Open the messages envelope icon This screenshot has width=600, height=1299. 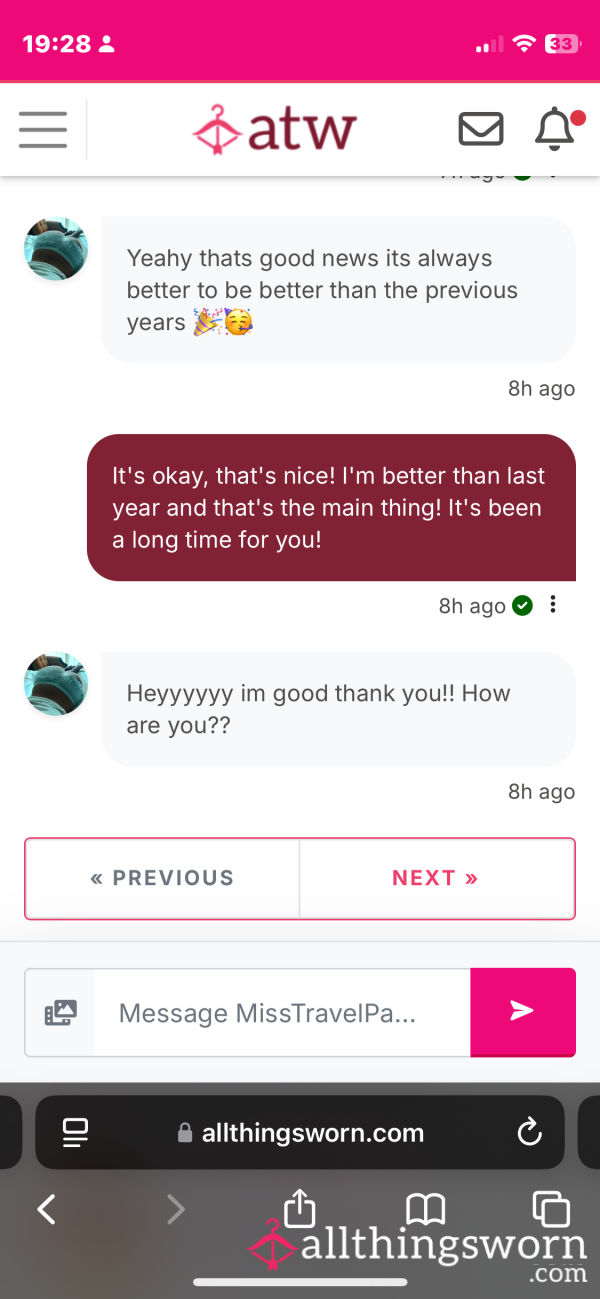480,129
